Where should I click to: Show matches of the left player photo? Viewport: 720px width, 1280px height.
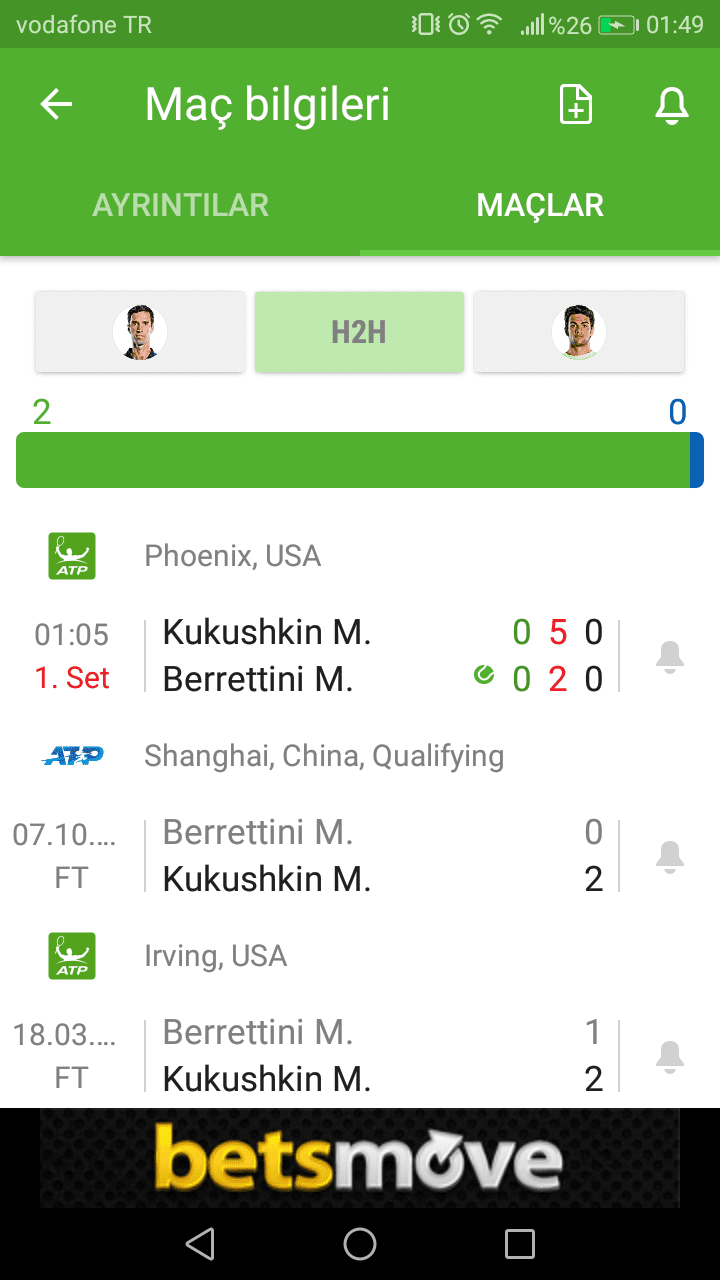click(x=140, y=332)
